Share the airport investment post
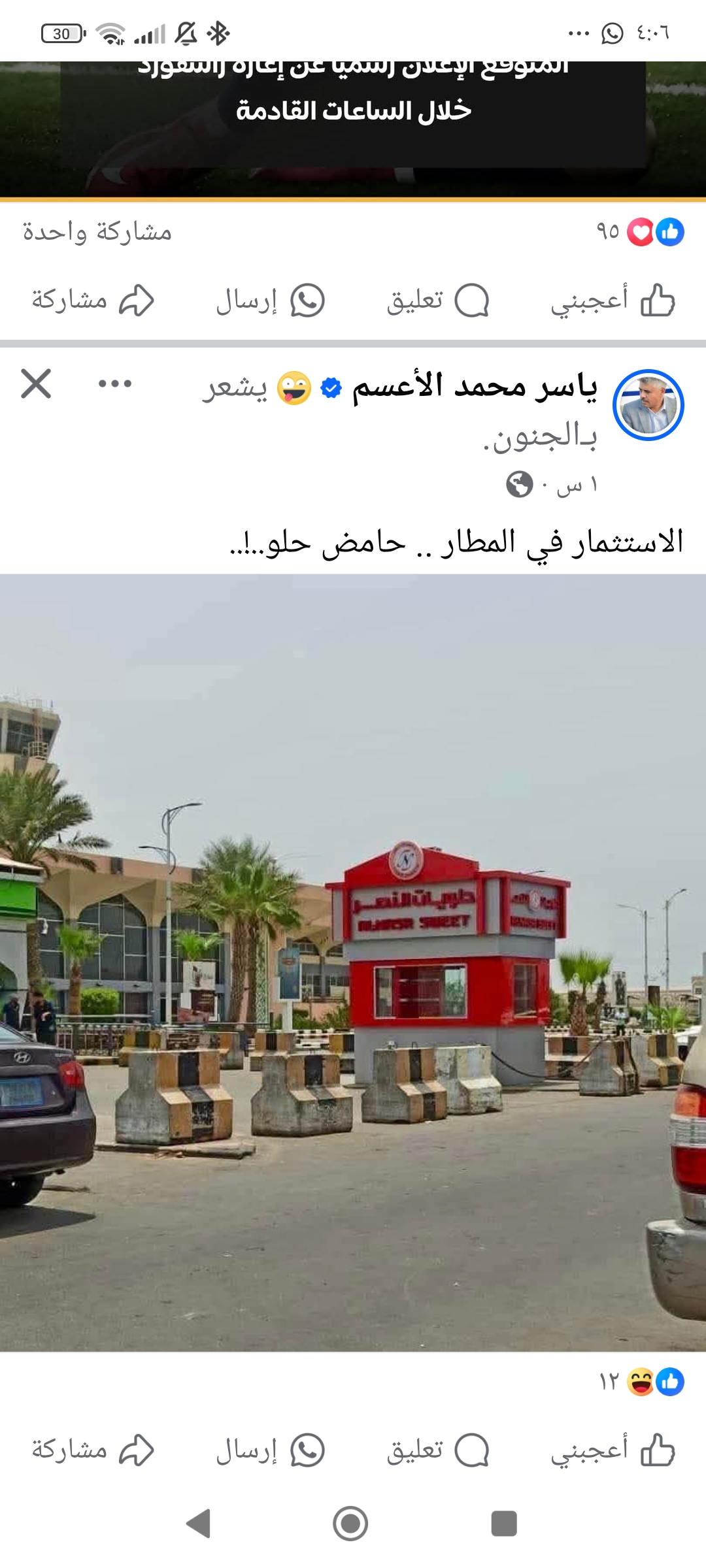Screen dimensions: 706x1568 [x=93, y=1450]
